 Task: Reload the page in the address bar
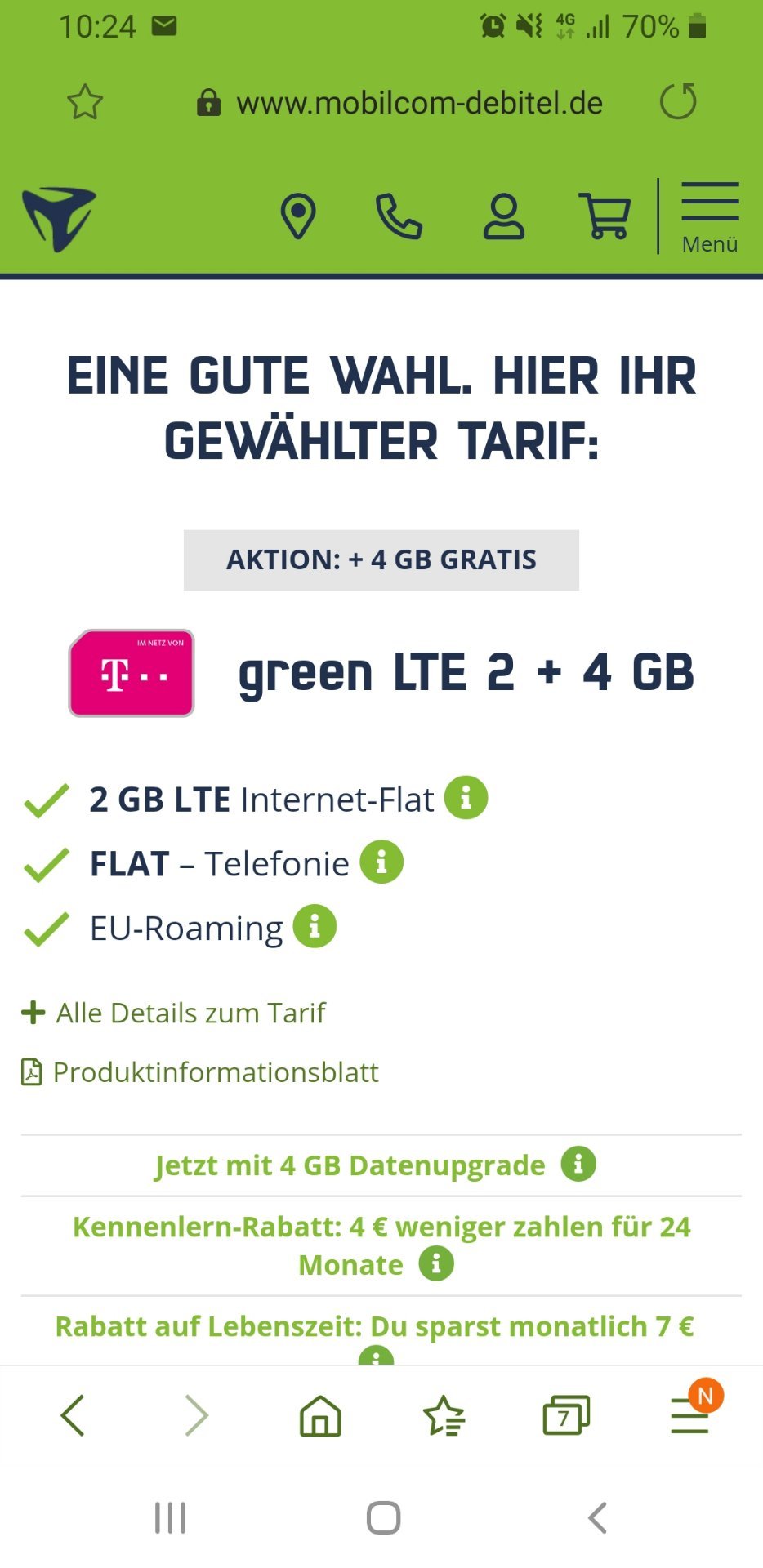point(678,102)
